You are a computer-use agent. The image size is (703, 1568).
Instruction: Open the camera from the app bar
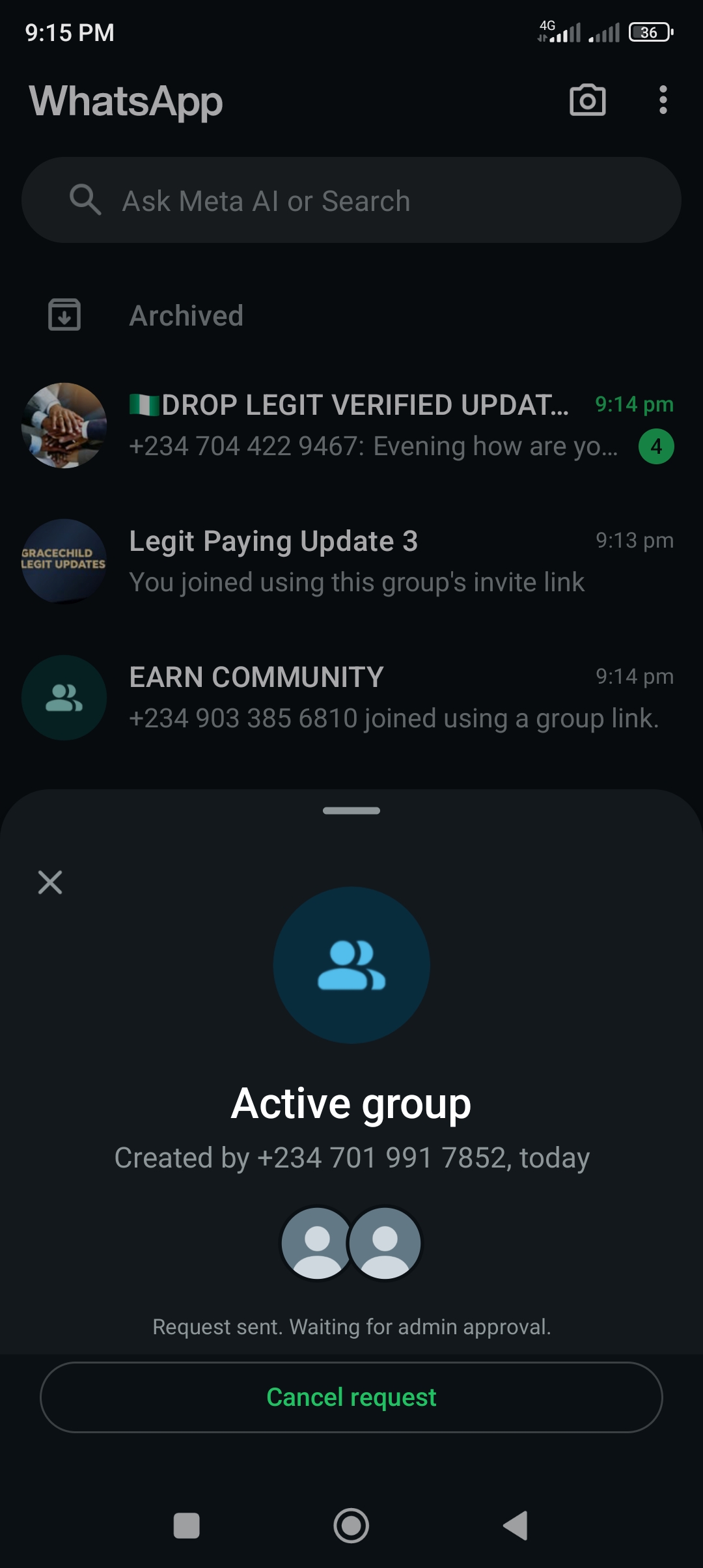coord(587,100)
